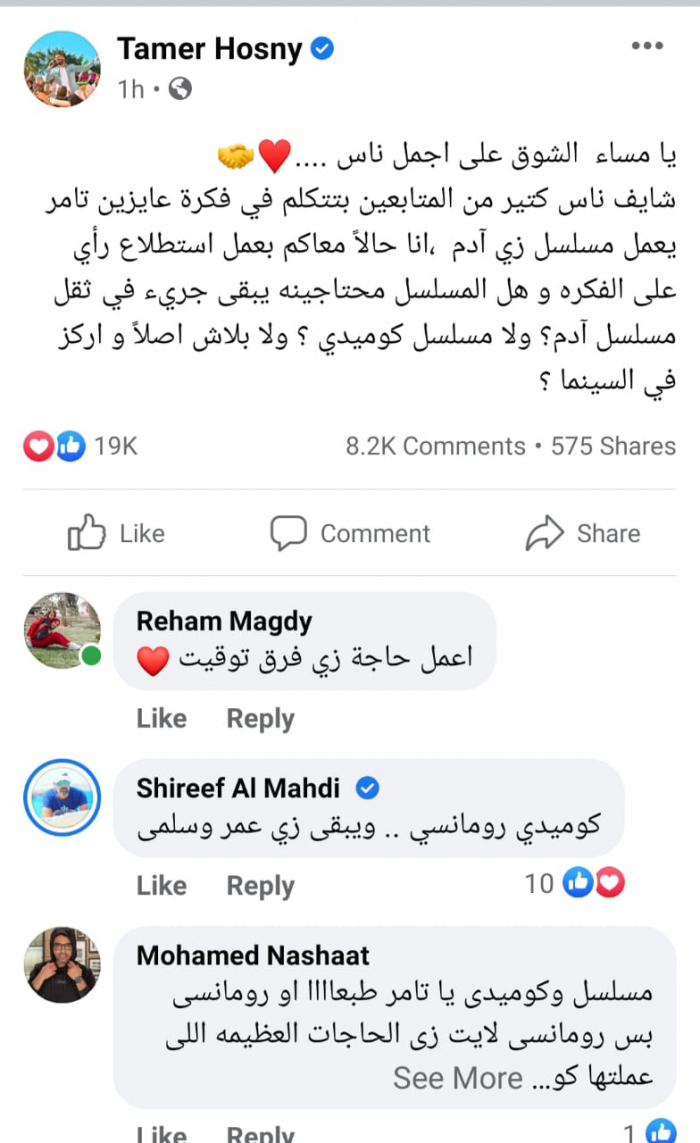View the 575 Shares
Viewport: 700px width, 1143px height.
(x=613, y=446)
